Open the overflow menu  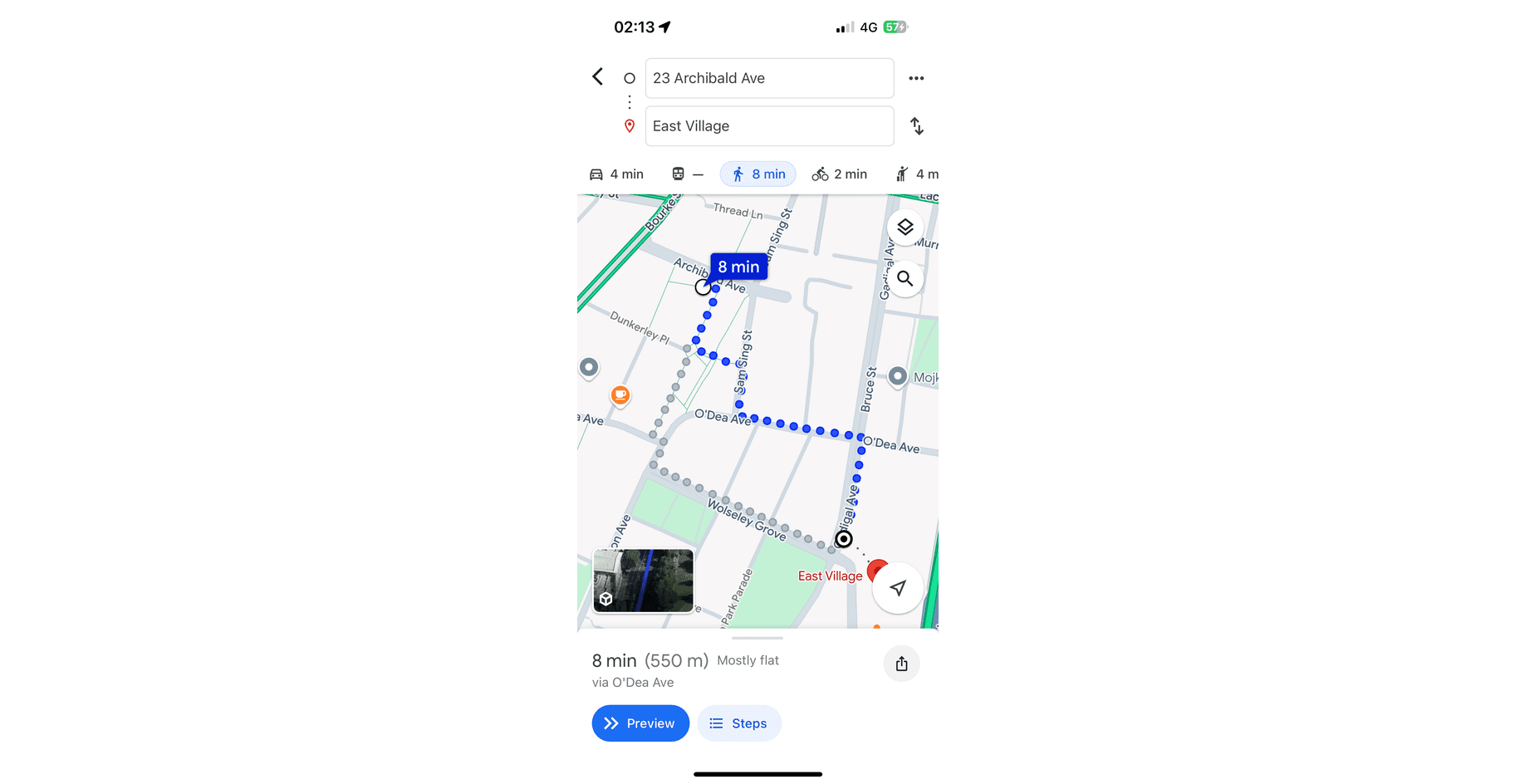pos(916,78)
